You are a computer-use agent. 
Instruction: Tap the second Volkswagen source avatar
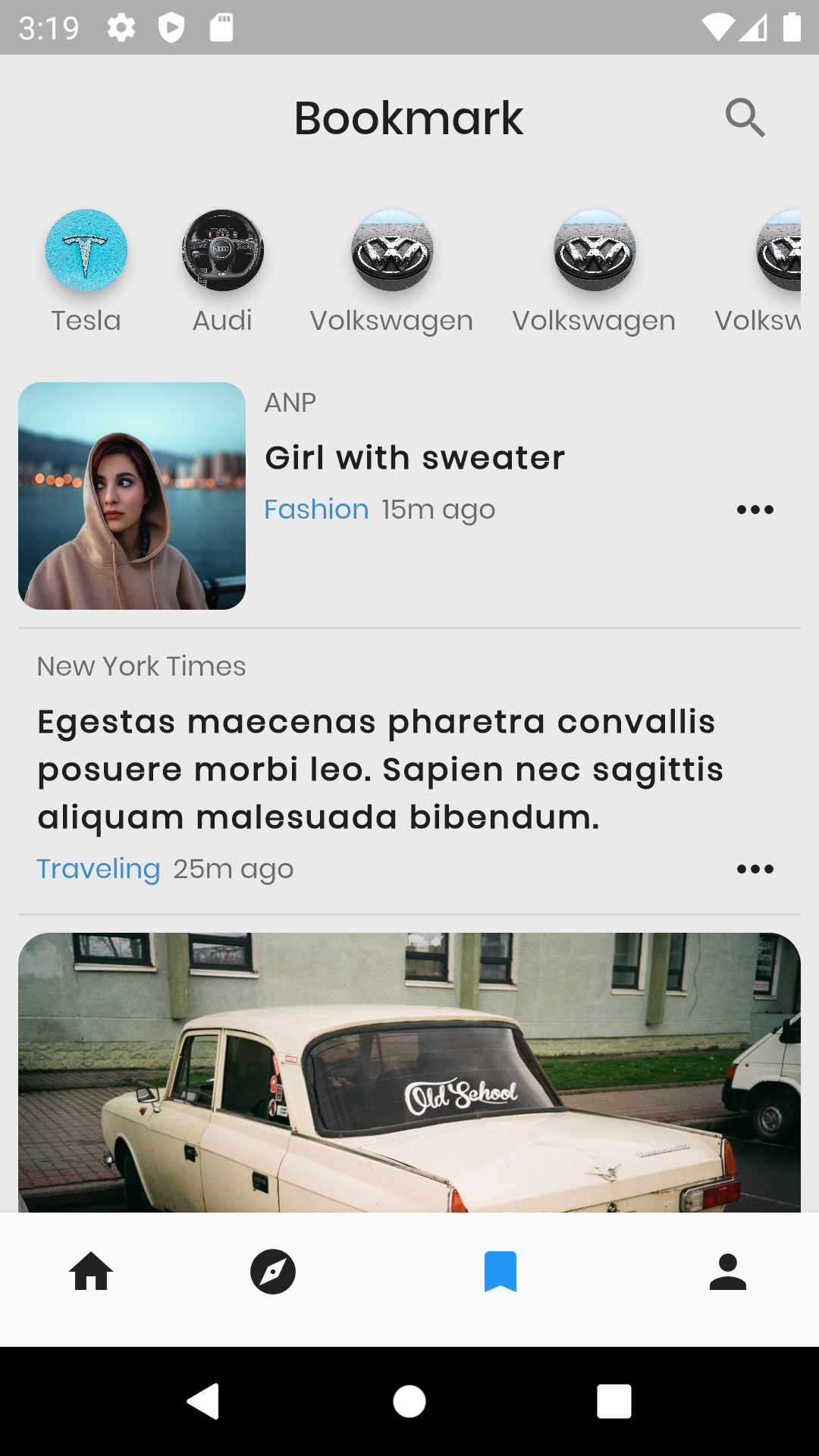pos(594,250)
